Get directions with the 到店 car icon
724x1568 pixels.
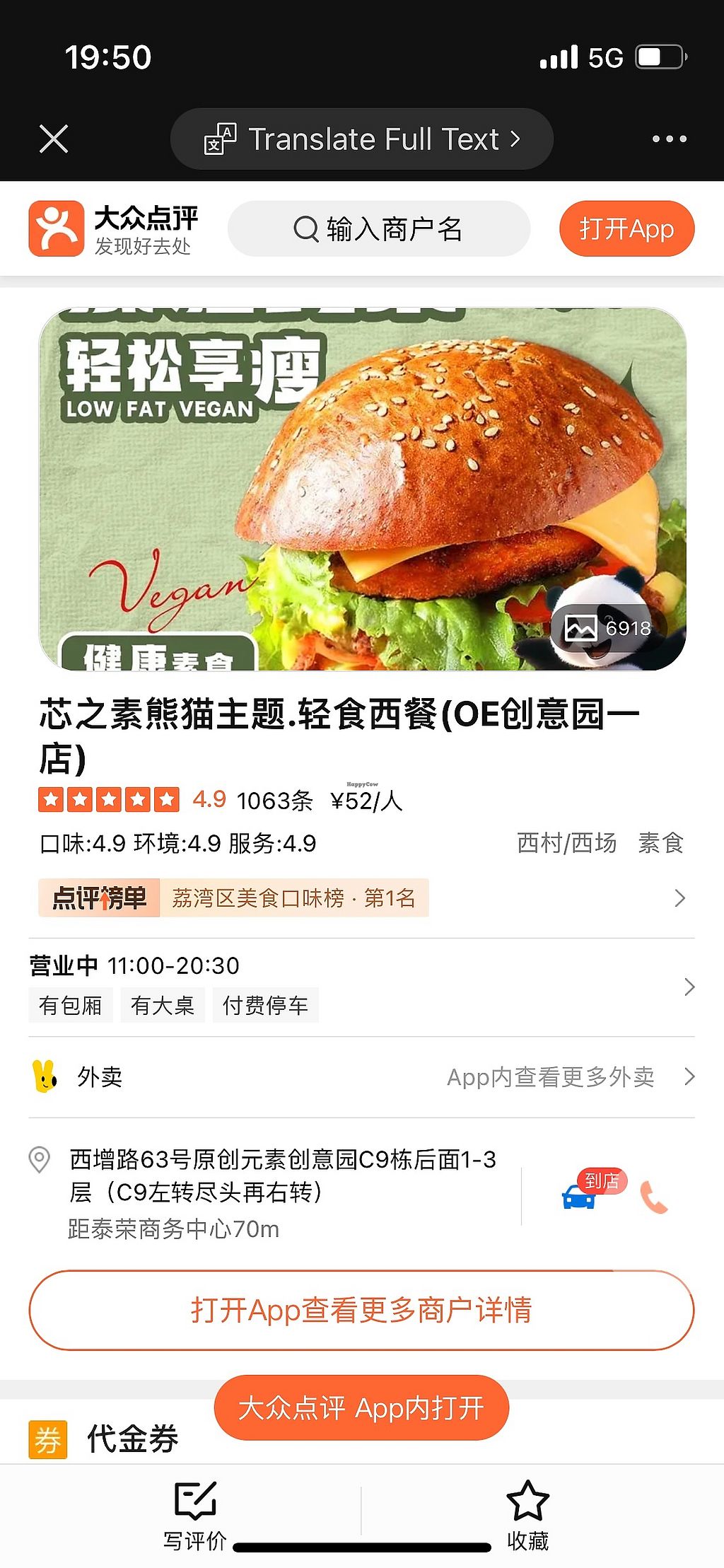[x=580, y=1196]
